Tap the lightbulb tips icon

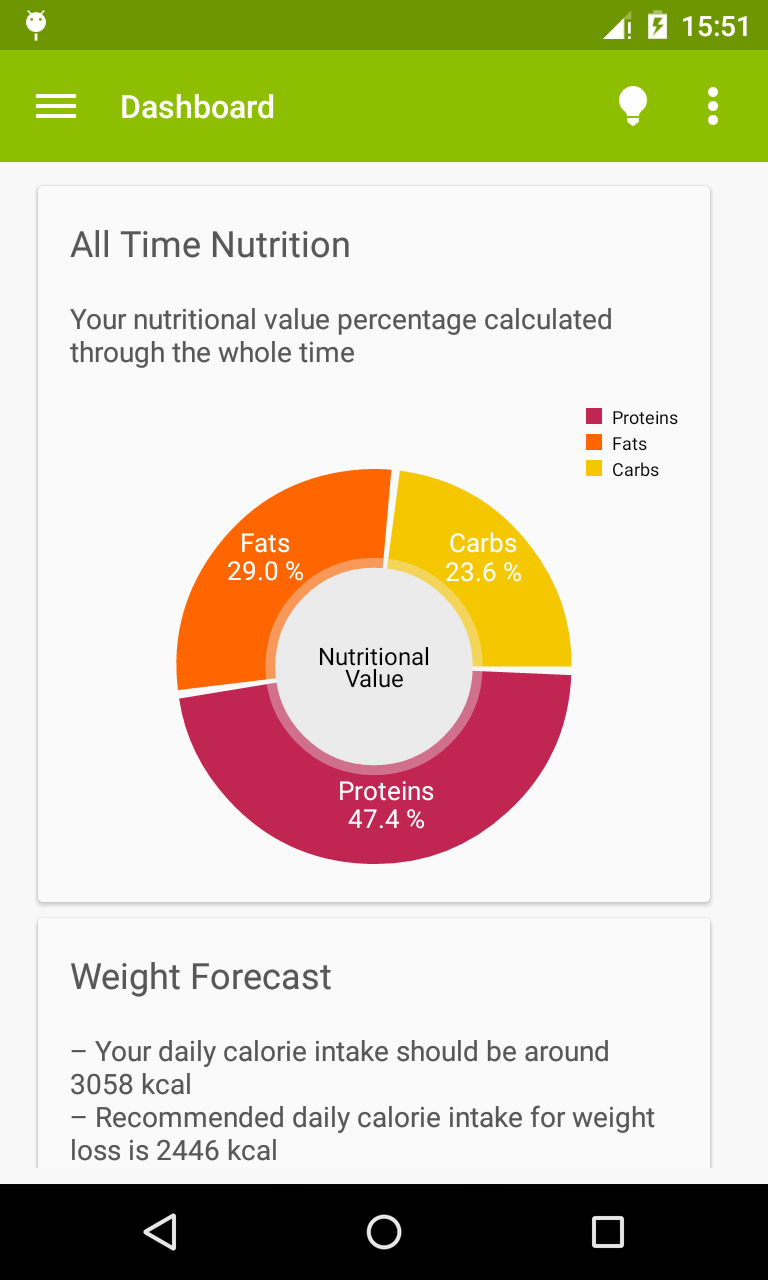pyautogui.click(x=632, y=106)
